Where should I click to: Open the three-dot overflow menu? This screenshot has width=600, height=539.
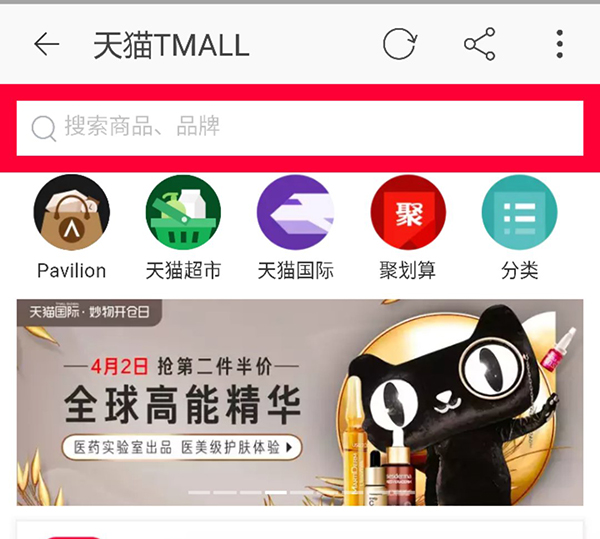point(559,44)
